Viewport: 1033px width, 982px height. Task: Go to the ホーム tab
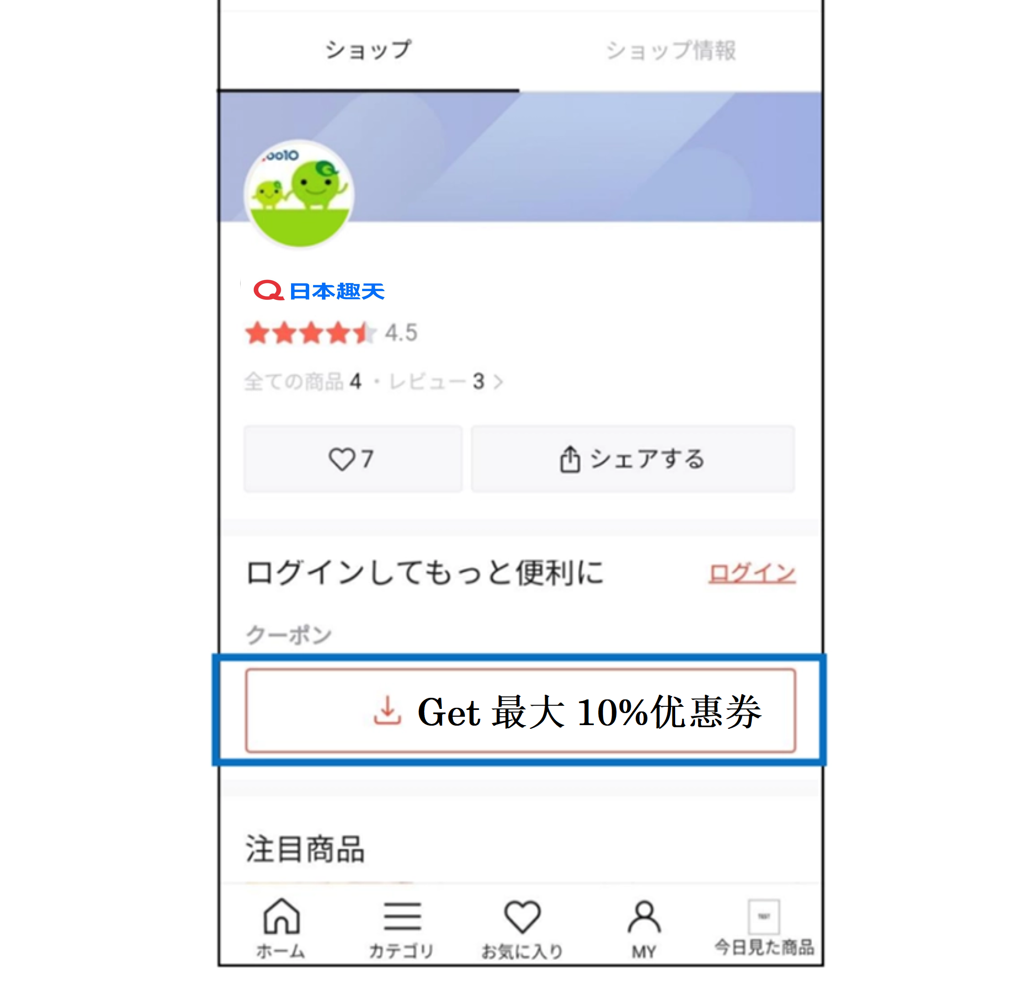point(281,927)
